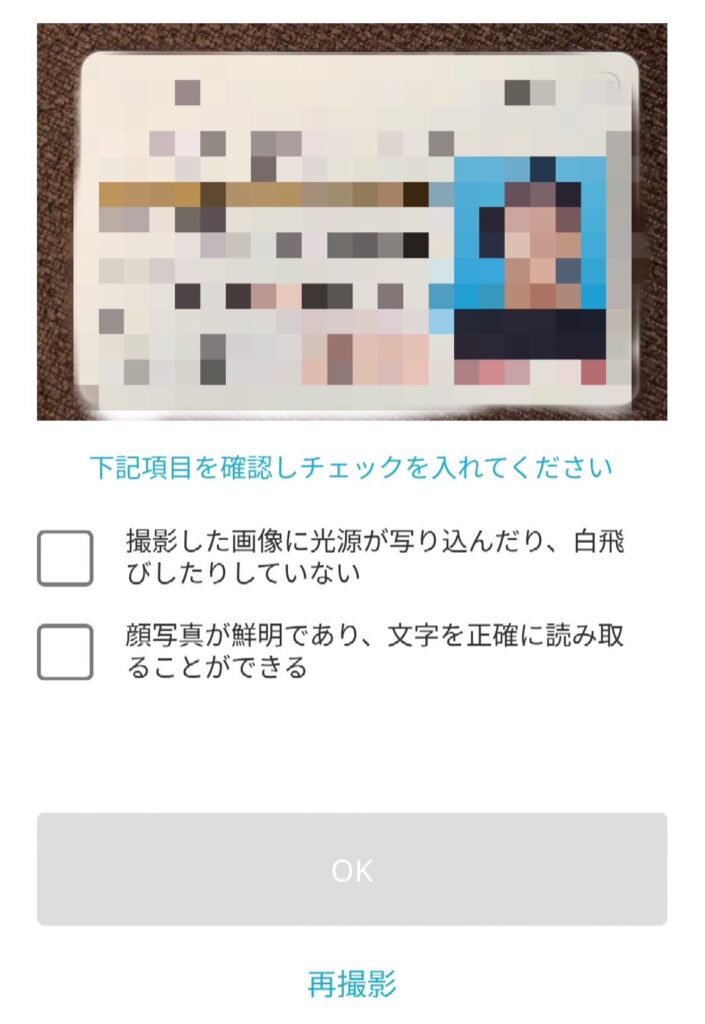Check the box confirming face photo is clear

pyautogui.click(x=65, y=651)
